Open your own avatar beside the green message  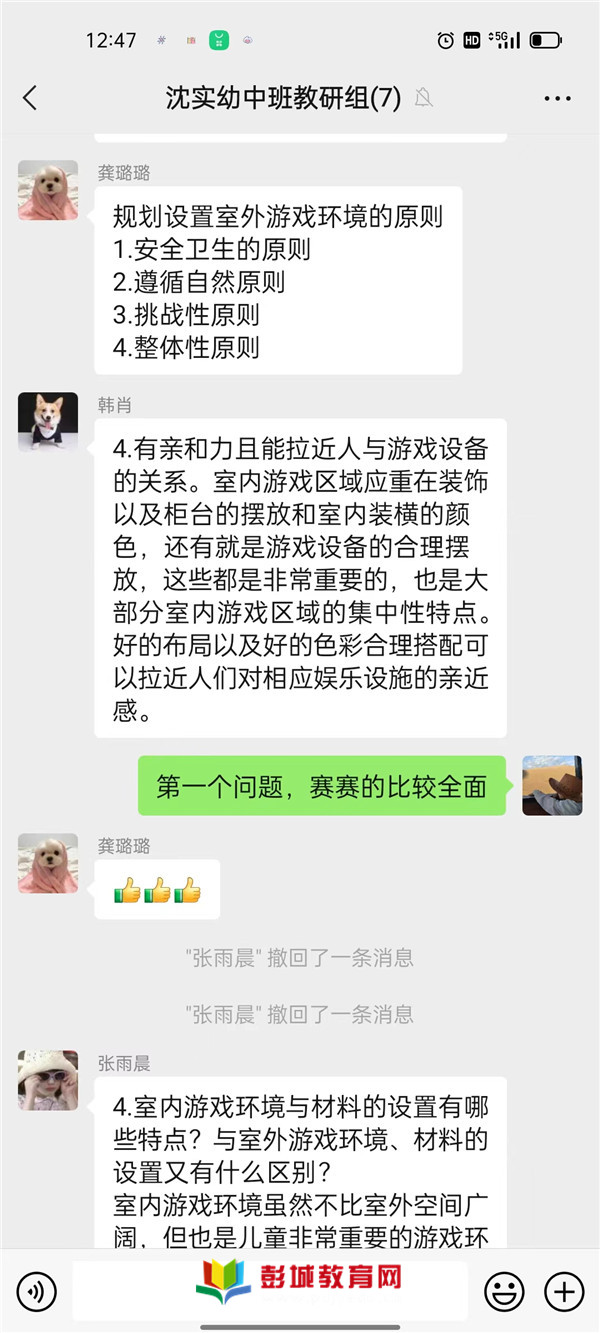[552, 785]
